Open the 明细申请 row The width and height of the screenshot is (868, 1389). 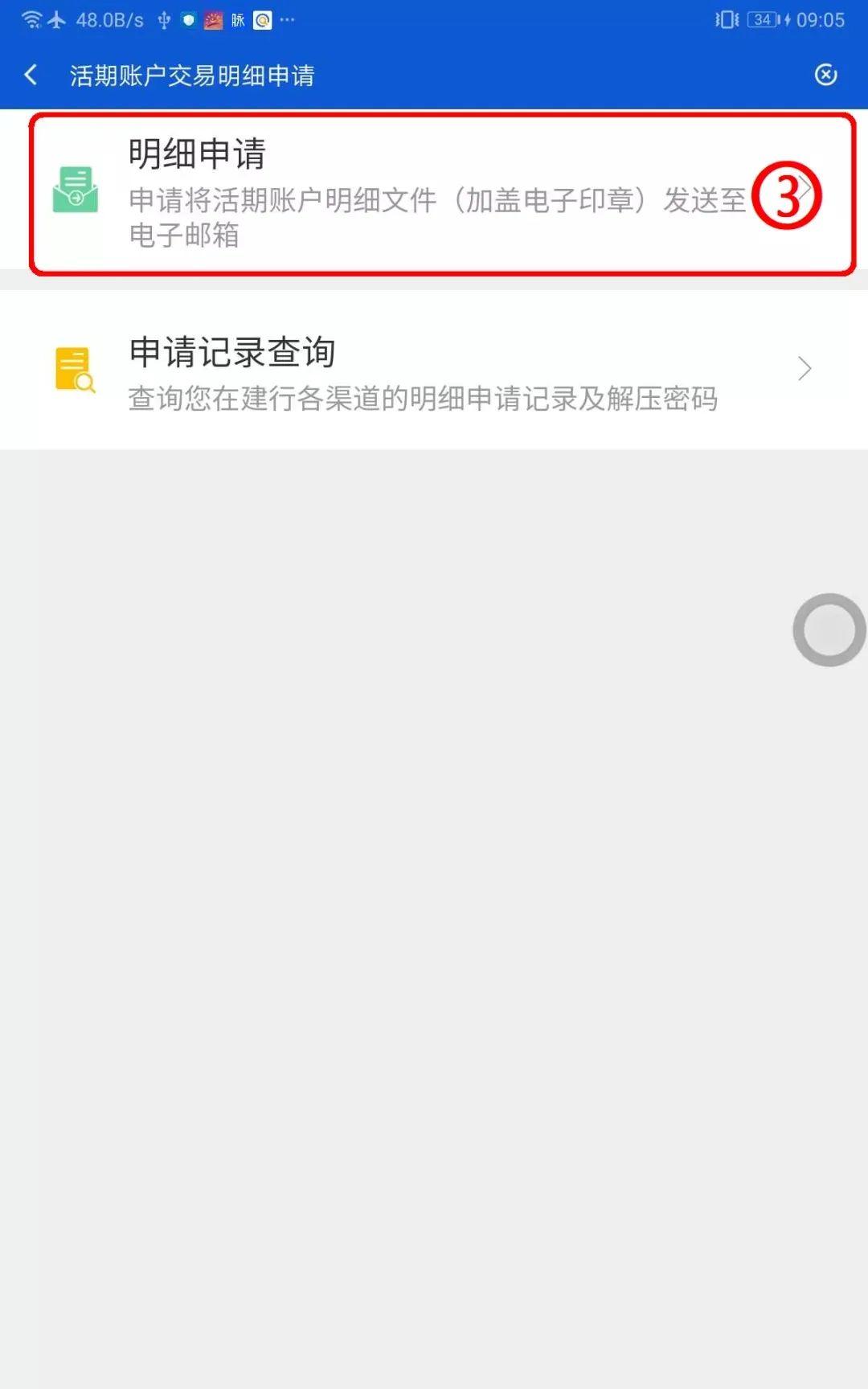[434, 193]
